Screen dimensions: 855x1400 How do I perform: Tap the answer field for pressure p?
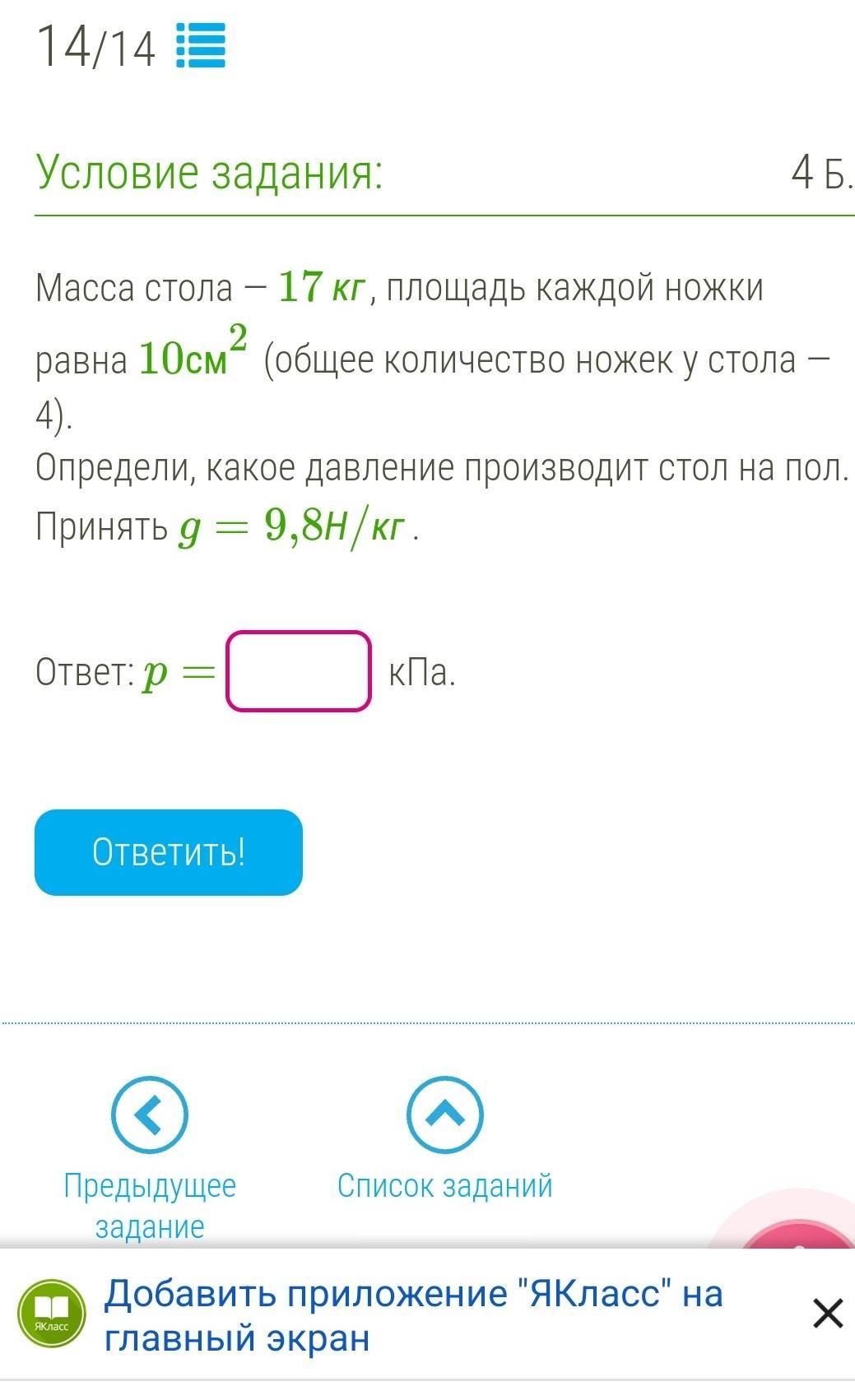299,670
